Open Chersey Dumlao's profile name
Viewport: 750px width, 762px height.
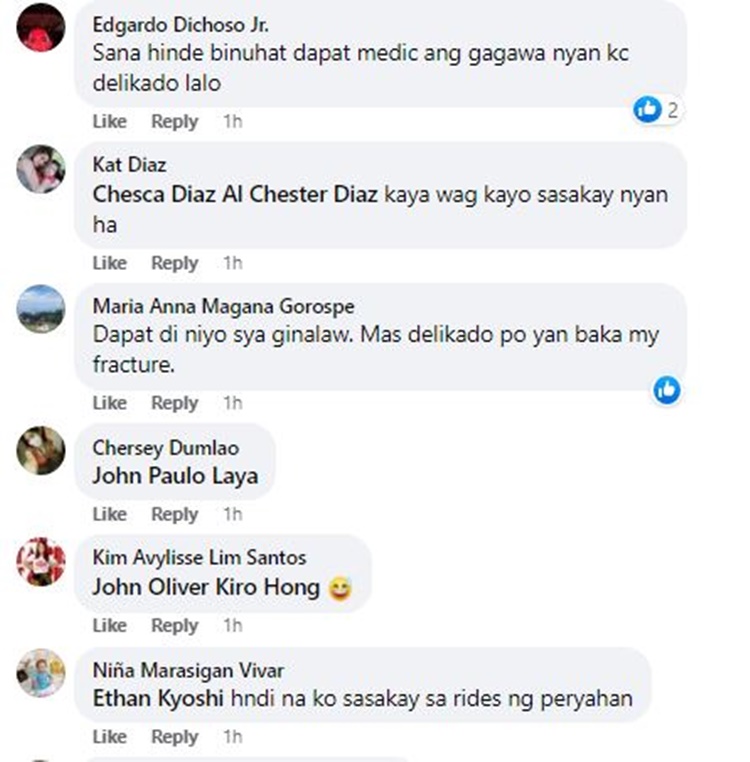[153, 447]
